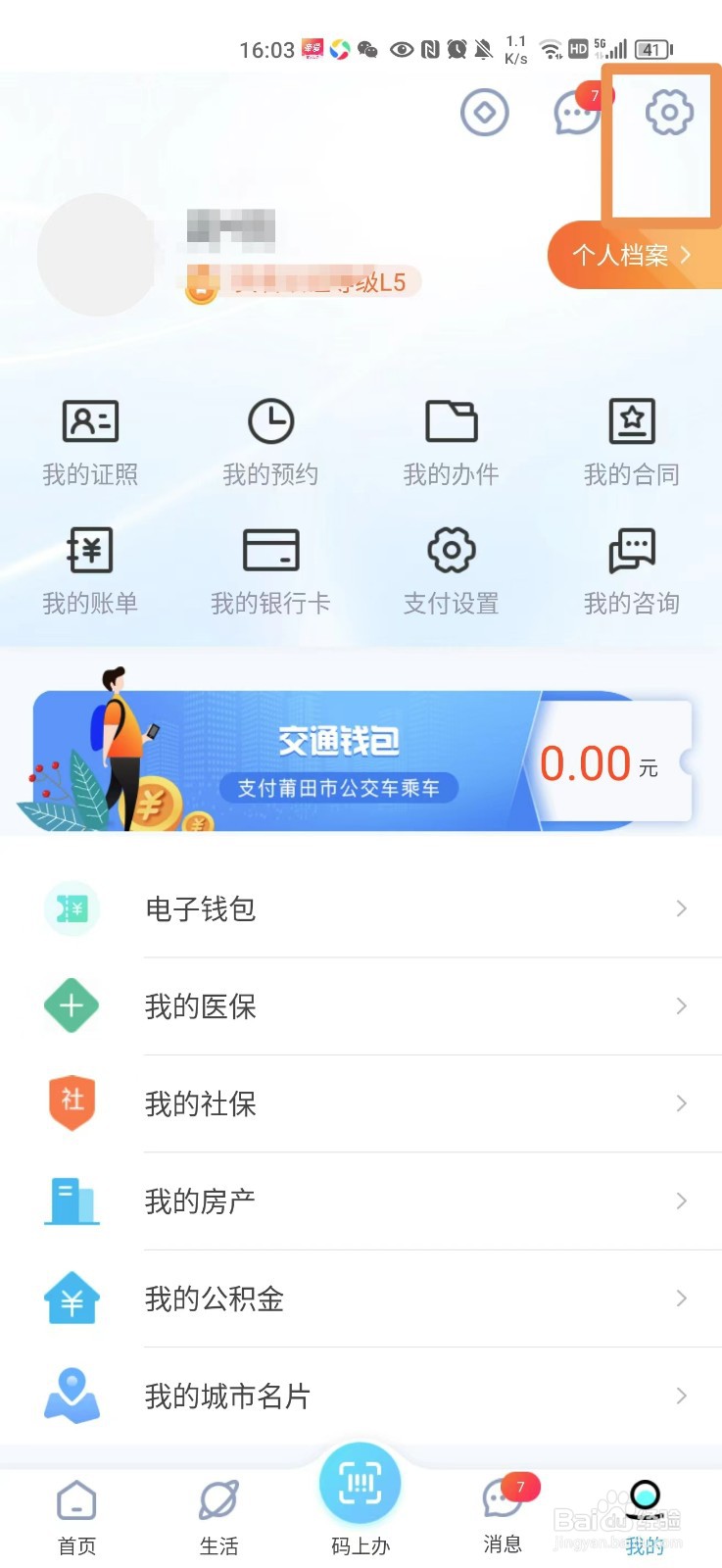
Task: Open the messages bubble with badge
Action: (x=577, y=113)
